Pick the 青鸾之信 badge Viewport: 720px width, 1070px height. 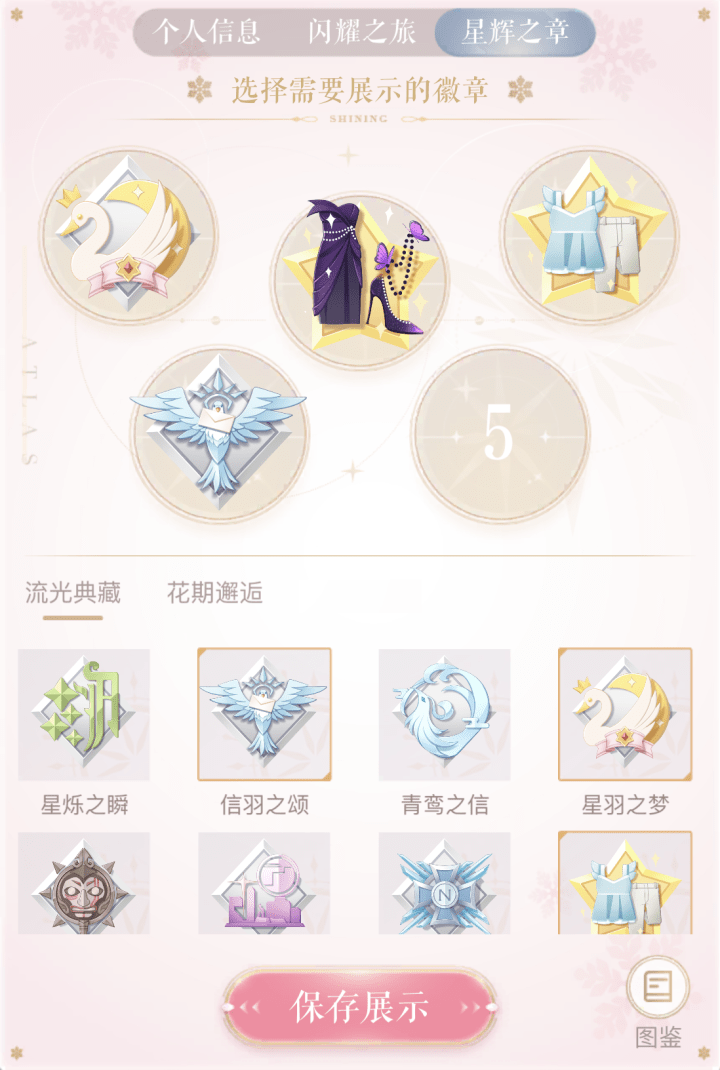coord(444,714)
